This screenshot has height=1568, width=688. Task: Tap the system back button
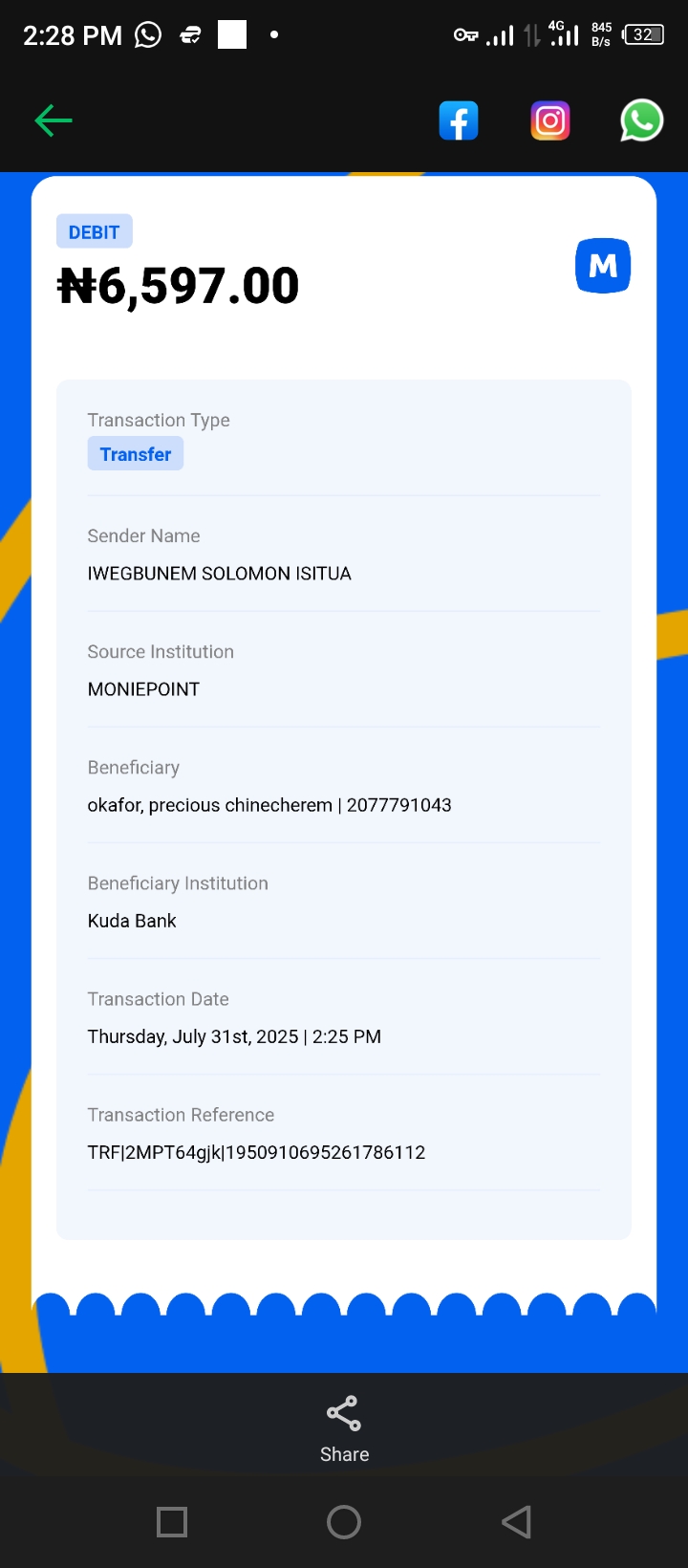pyautogui.click(x=516, y=1522)
